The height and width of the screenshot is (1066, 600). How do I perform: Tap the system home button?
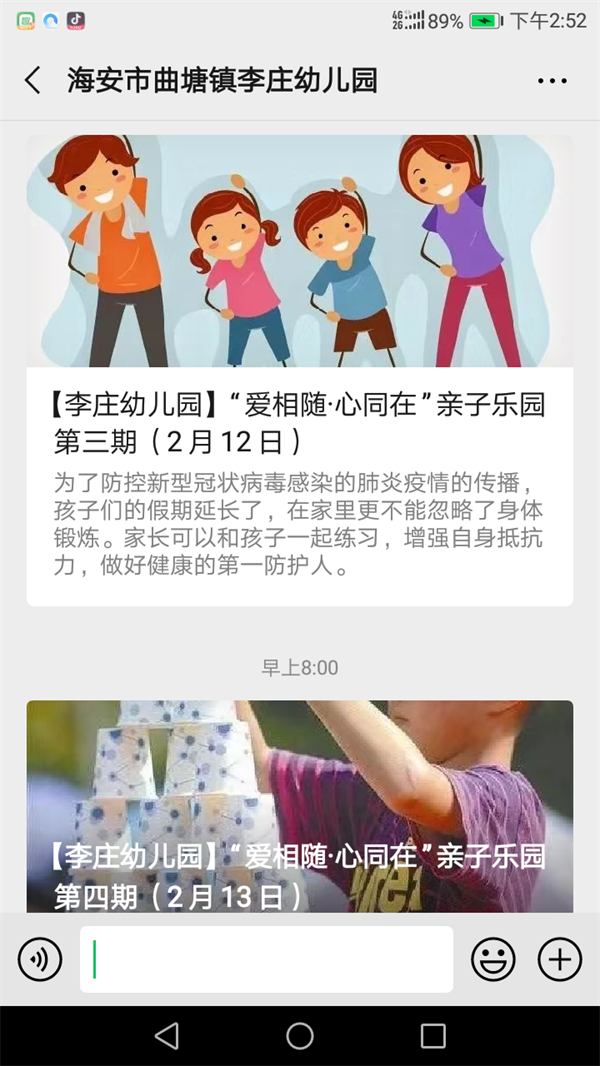pyautogui.click(x=299, y=1036)
